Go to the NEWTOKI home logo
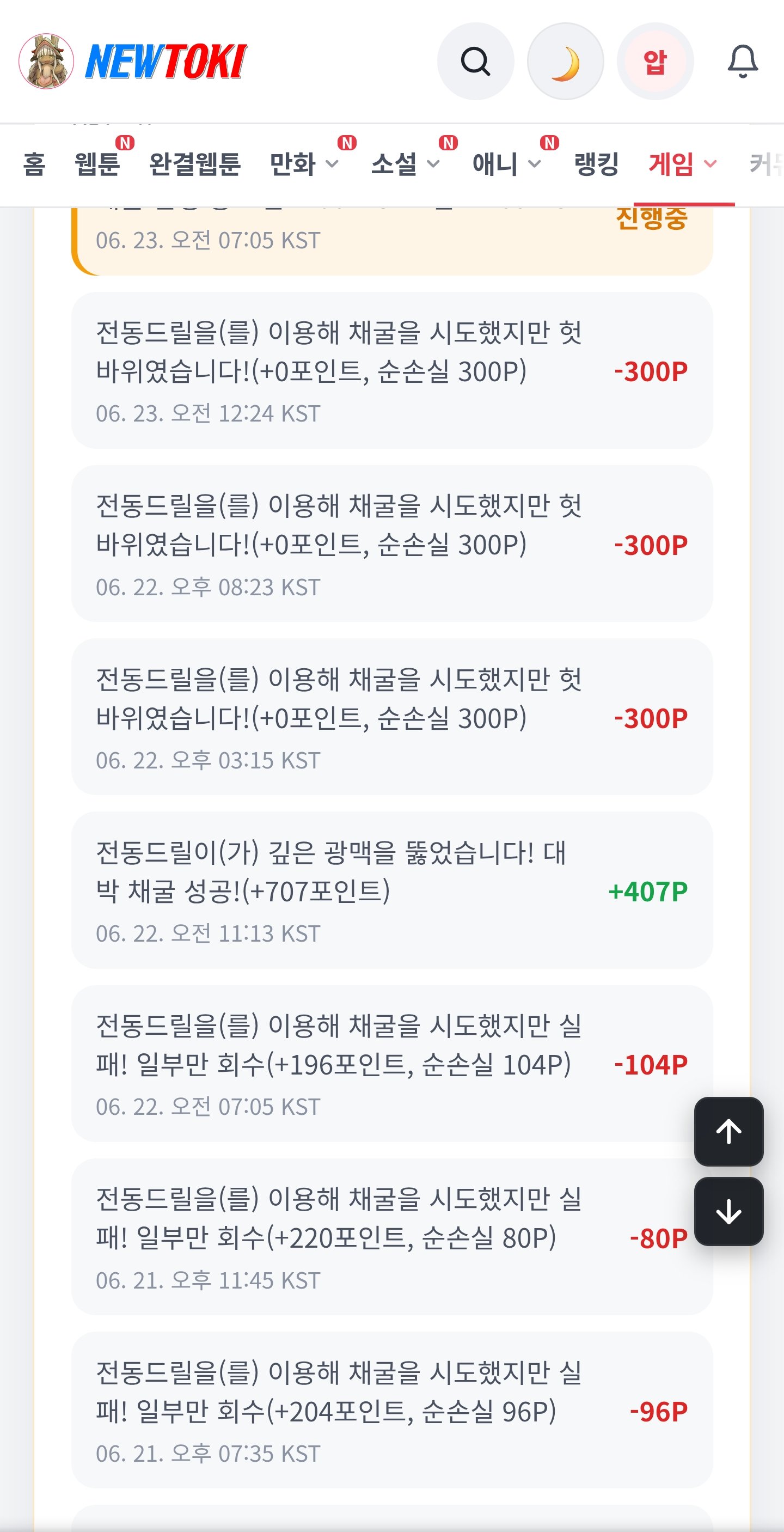This screenshot has height=1532, width=784. click(x=133, y=61)
